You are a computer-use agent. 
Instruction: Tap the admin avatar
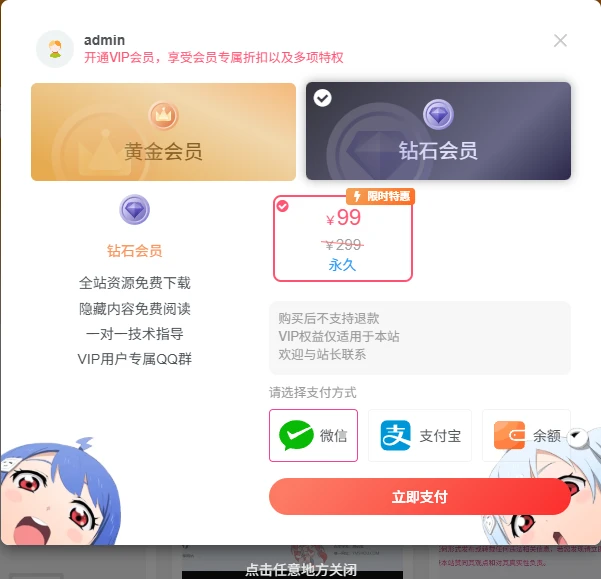(55, 48)
